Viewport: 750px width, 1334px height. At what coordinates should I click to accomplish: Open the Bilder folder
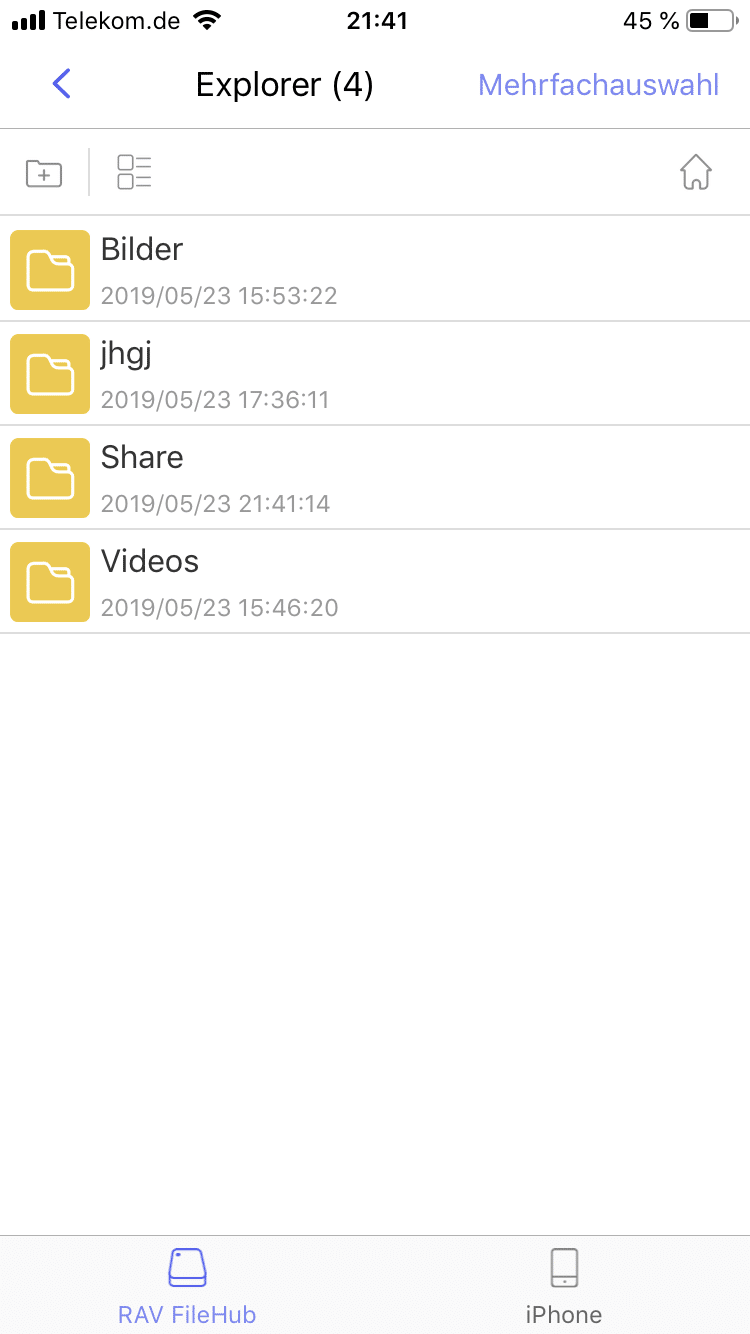click(375, 269)
